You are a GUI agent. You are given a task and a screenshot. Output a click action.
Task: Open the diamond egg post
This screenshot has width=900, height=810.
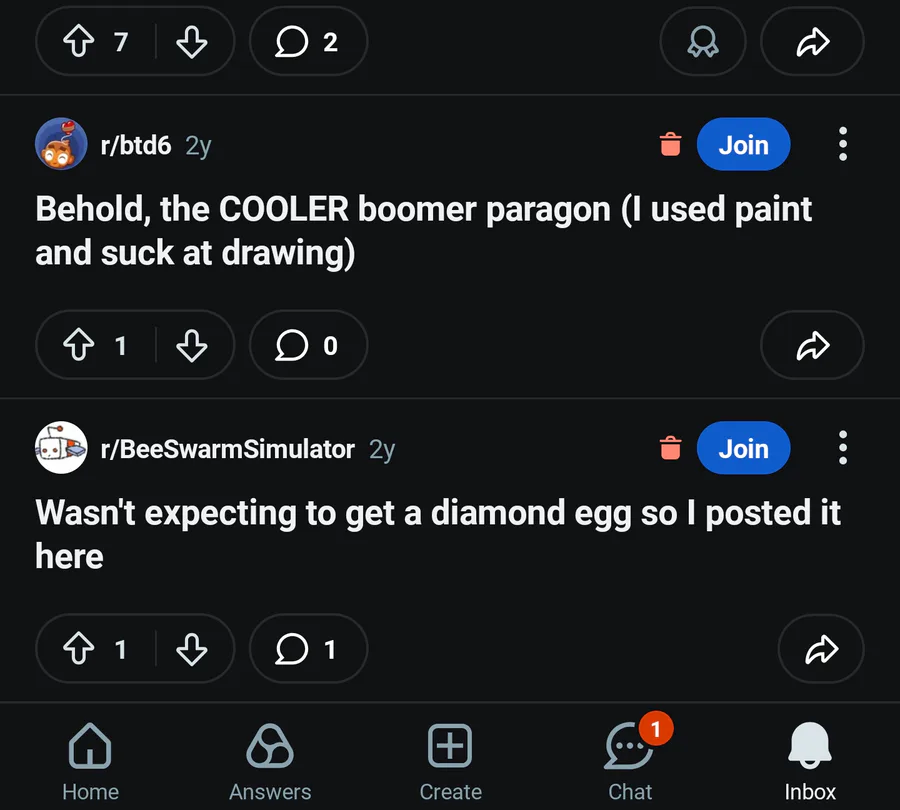pyautogui.click(x=437, y=534)
